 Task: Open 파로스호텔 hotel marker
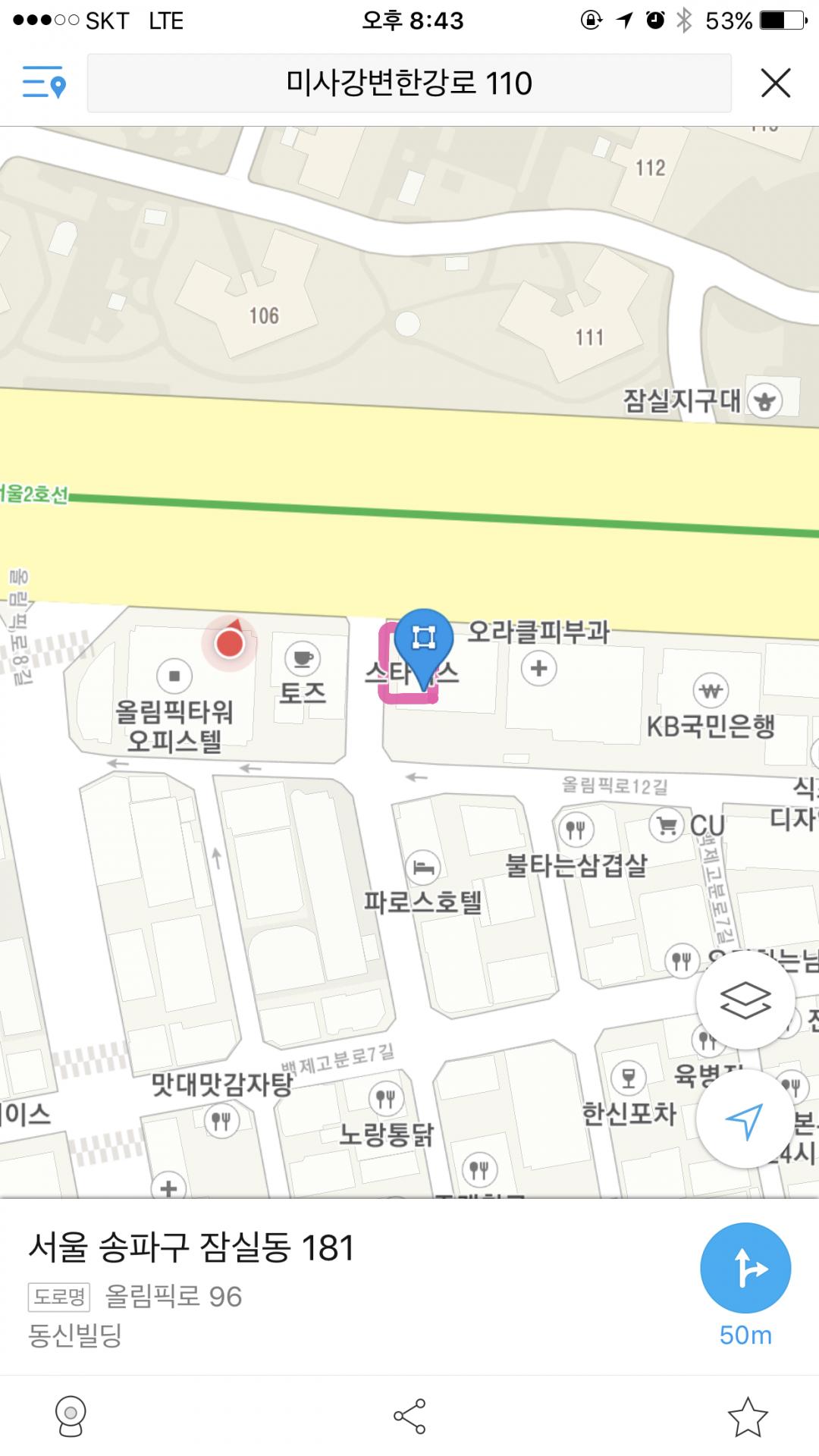423,868
